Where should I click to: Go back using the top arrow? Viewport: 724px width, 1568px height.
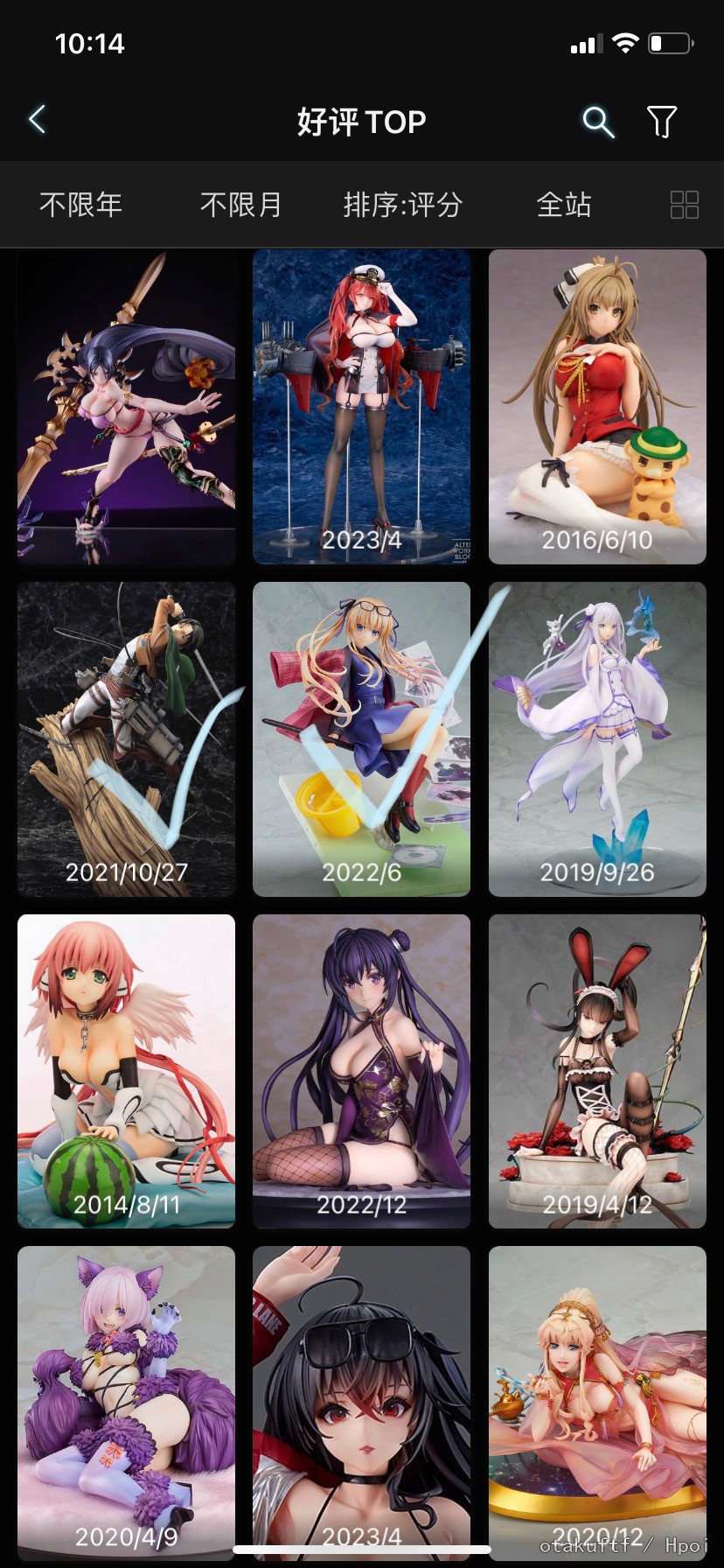(x=37, y=120)
